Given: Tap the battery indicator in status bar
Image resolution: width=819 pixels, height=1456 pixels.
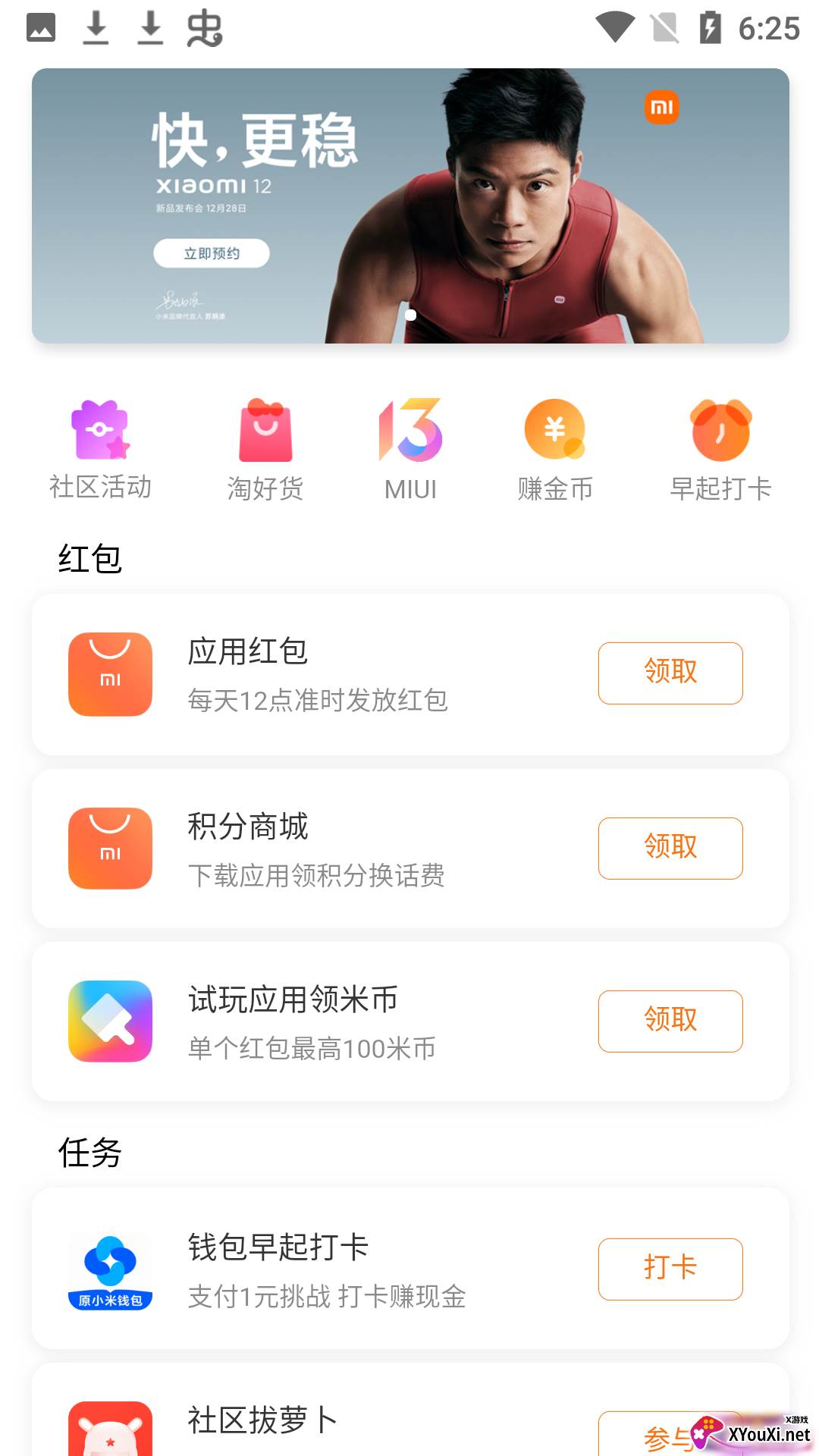Looking at the screenshot, I should click(710, 29).
